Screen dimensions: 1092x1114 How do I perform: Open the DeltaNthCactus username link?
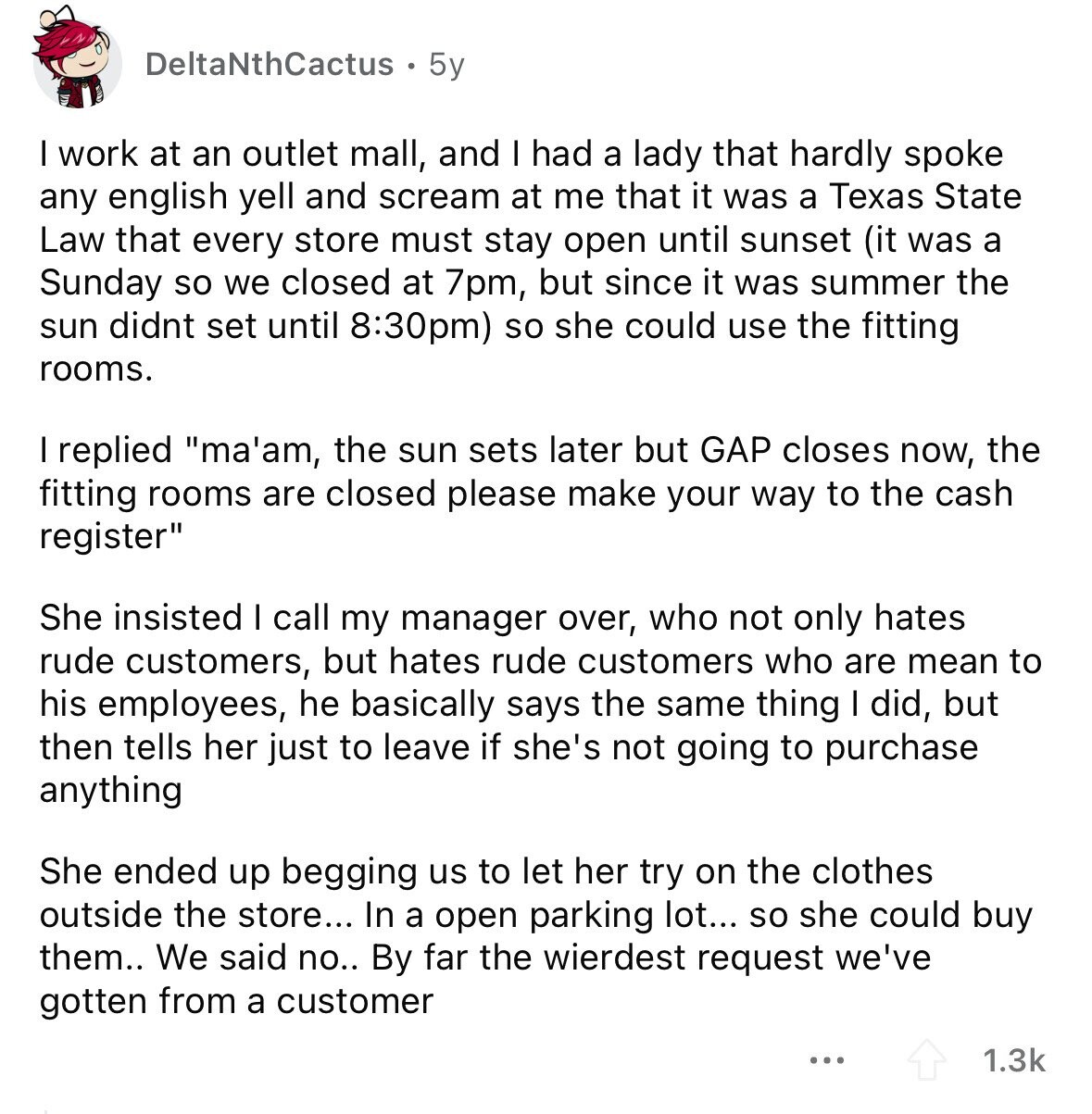tap(270, 64)
